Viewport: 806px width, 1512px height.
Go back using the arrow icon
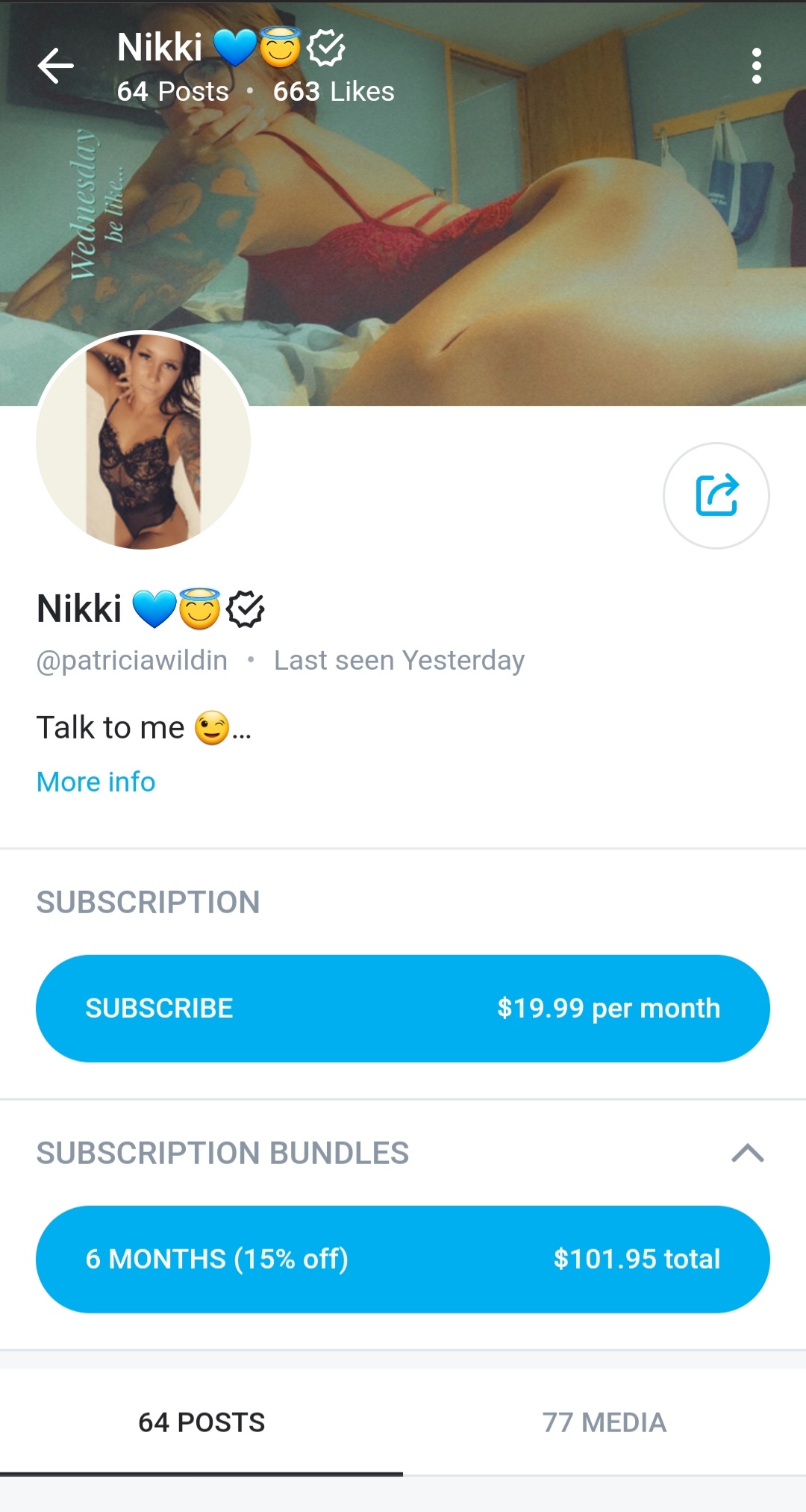pos(56,66)
